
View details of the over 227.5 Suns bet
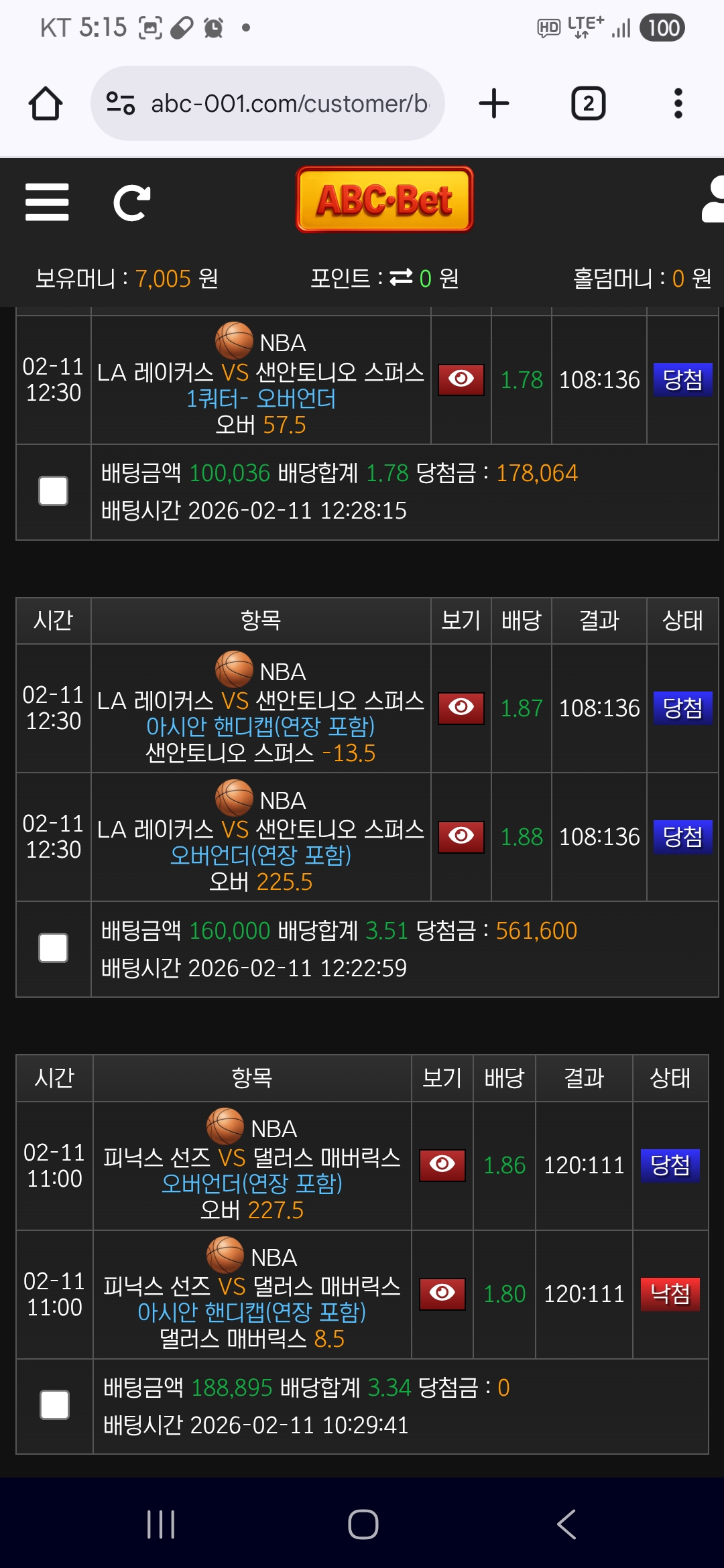pos(442,1165)
